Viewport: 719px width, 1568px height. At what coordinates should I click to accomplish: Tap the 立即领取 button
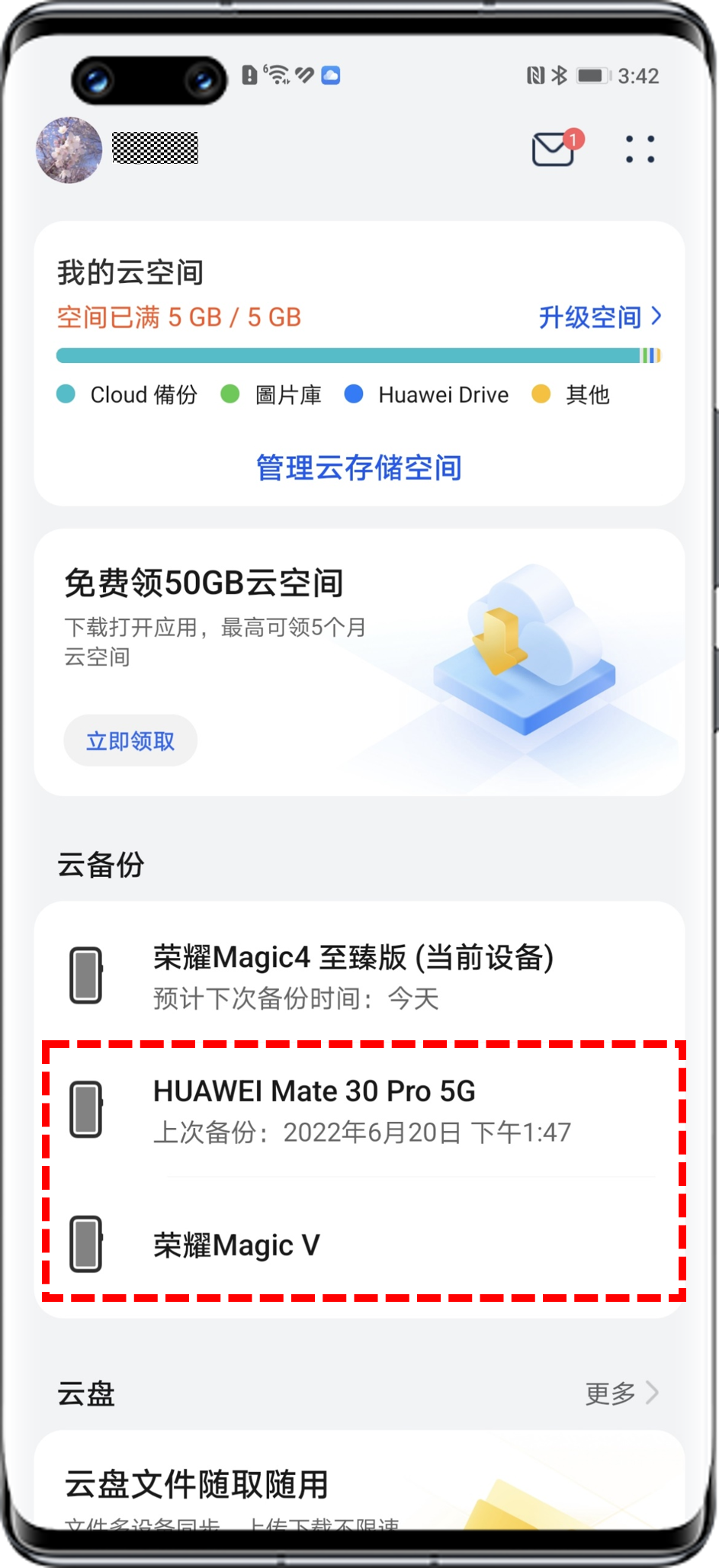[x=130, y=740]
